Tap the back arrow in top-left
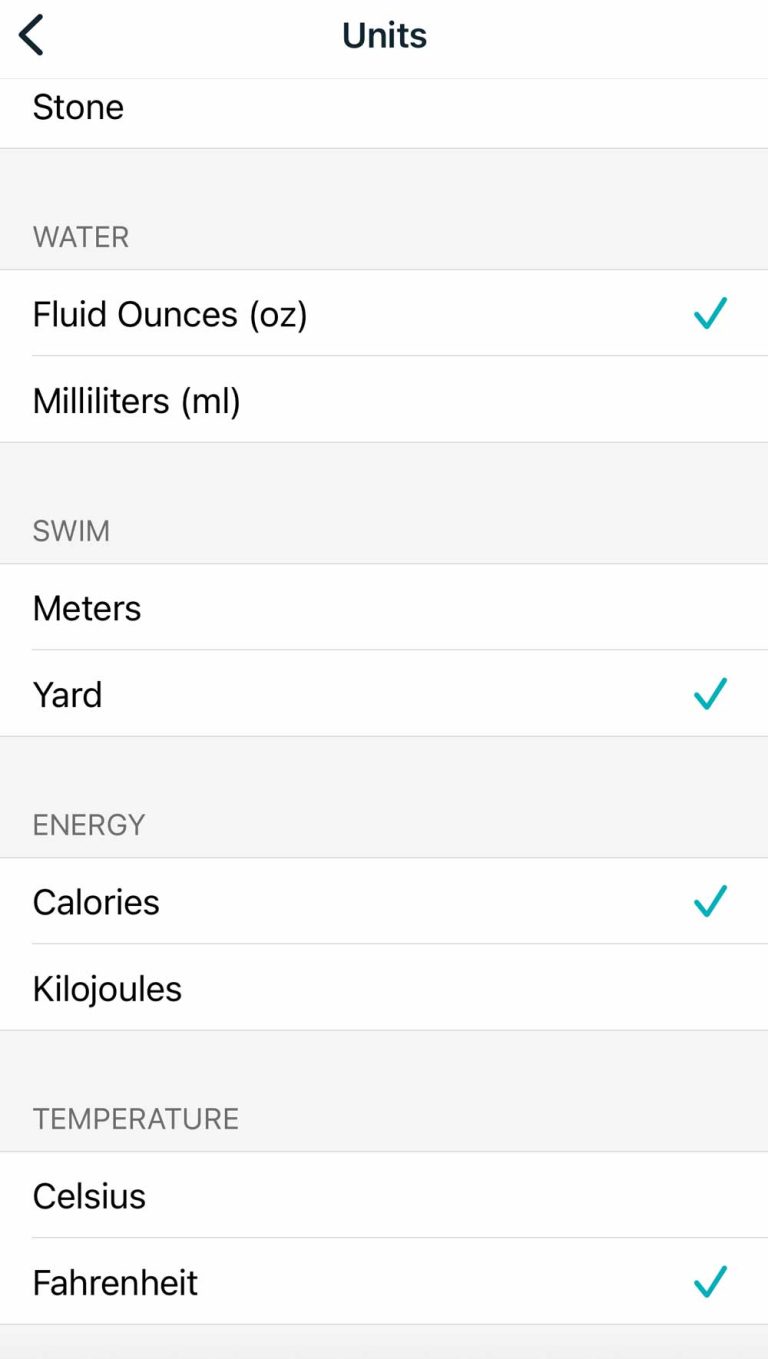Viewport: 768px width, 1359px height. pos(31,33)
